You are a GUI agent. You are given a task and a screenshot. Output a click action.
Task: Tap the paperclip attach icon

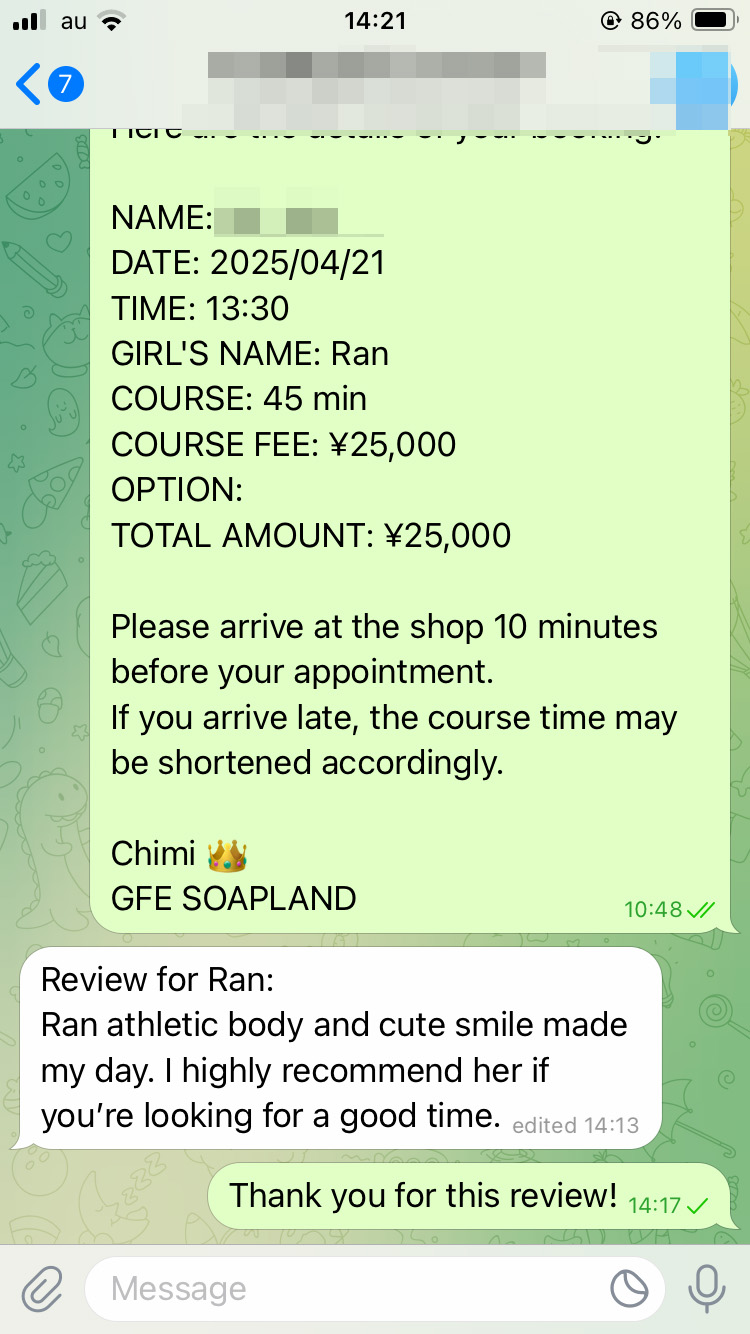42,1290
